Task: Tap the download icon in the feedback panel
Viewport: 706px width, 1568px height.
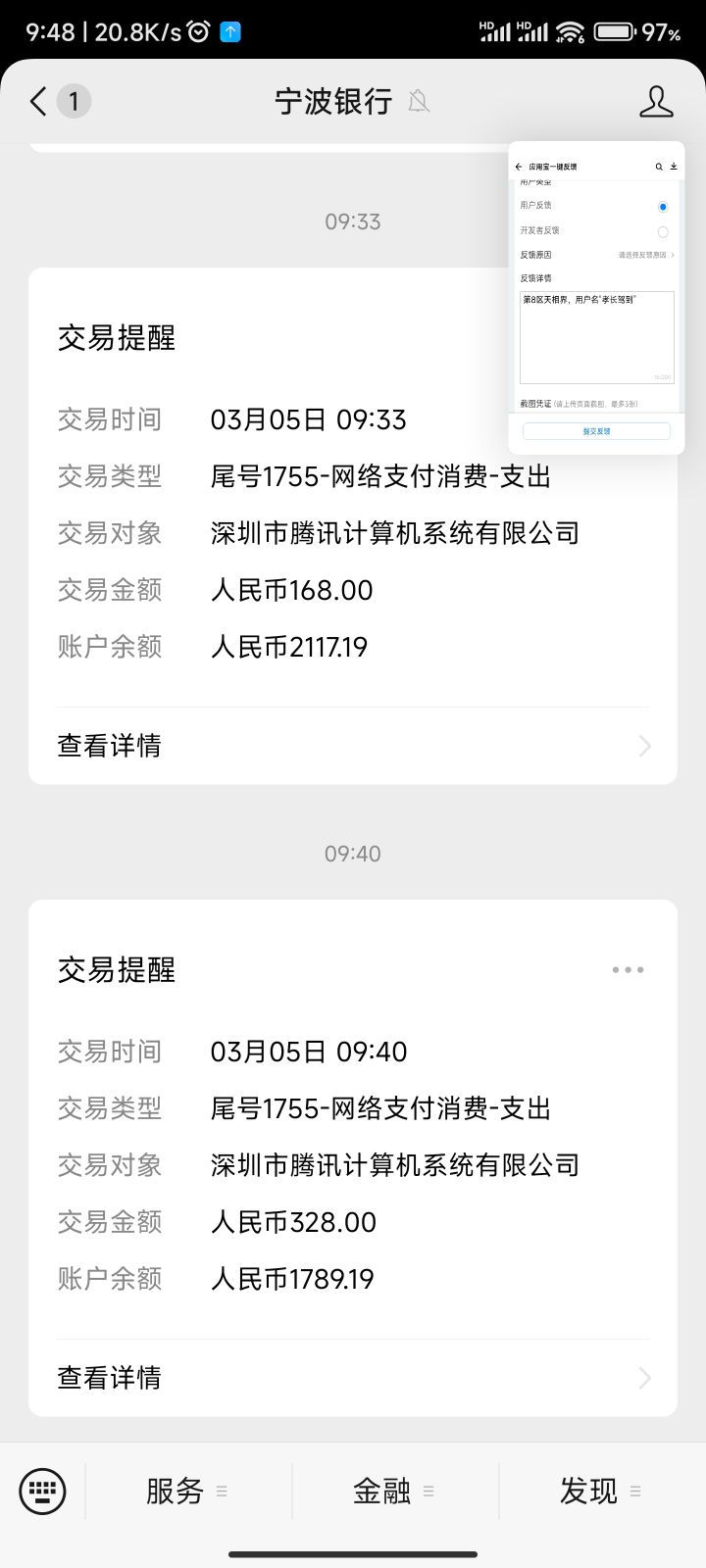Action: (x=675, y=167)
